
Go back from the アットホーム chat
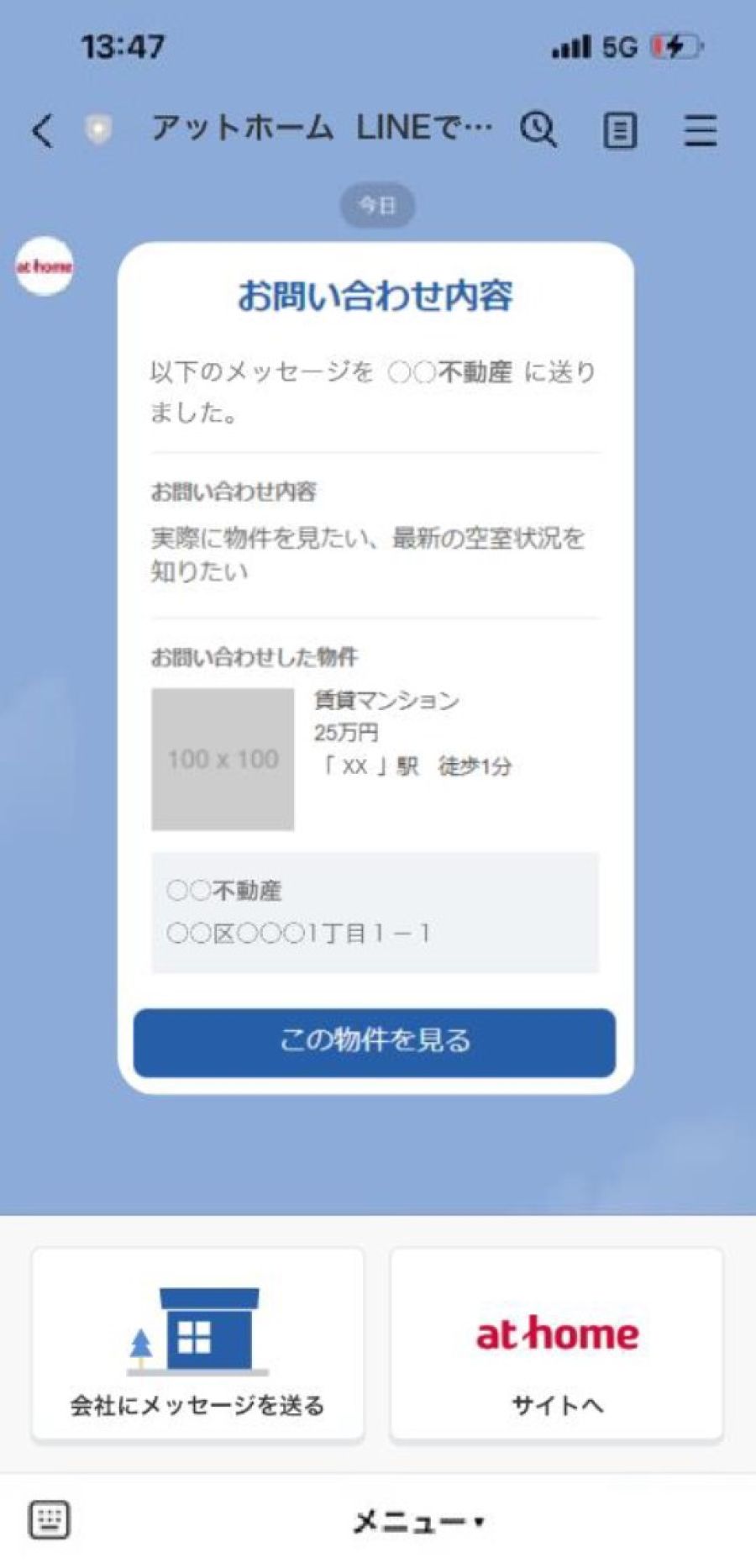[42, 130]
